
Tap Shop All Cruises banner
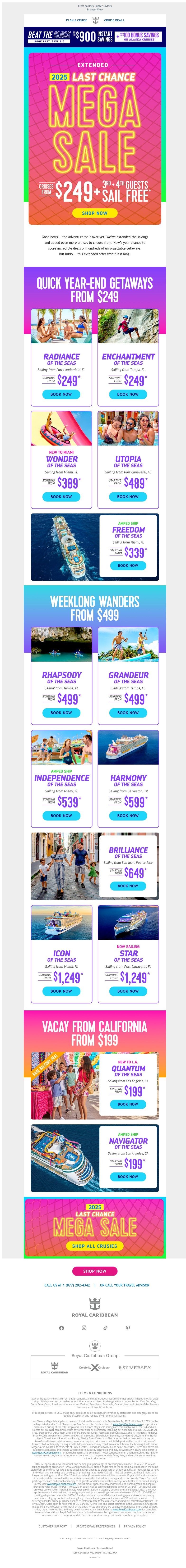click(x=94, y=1228)
